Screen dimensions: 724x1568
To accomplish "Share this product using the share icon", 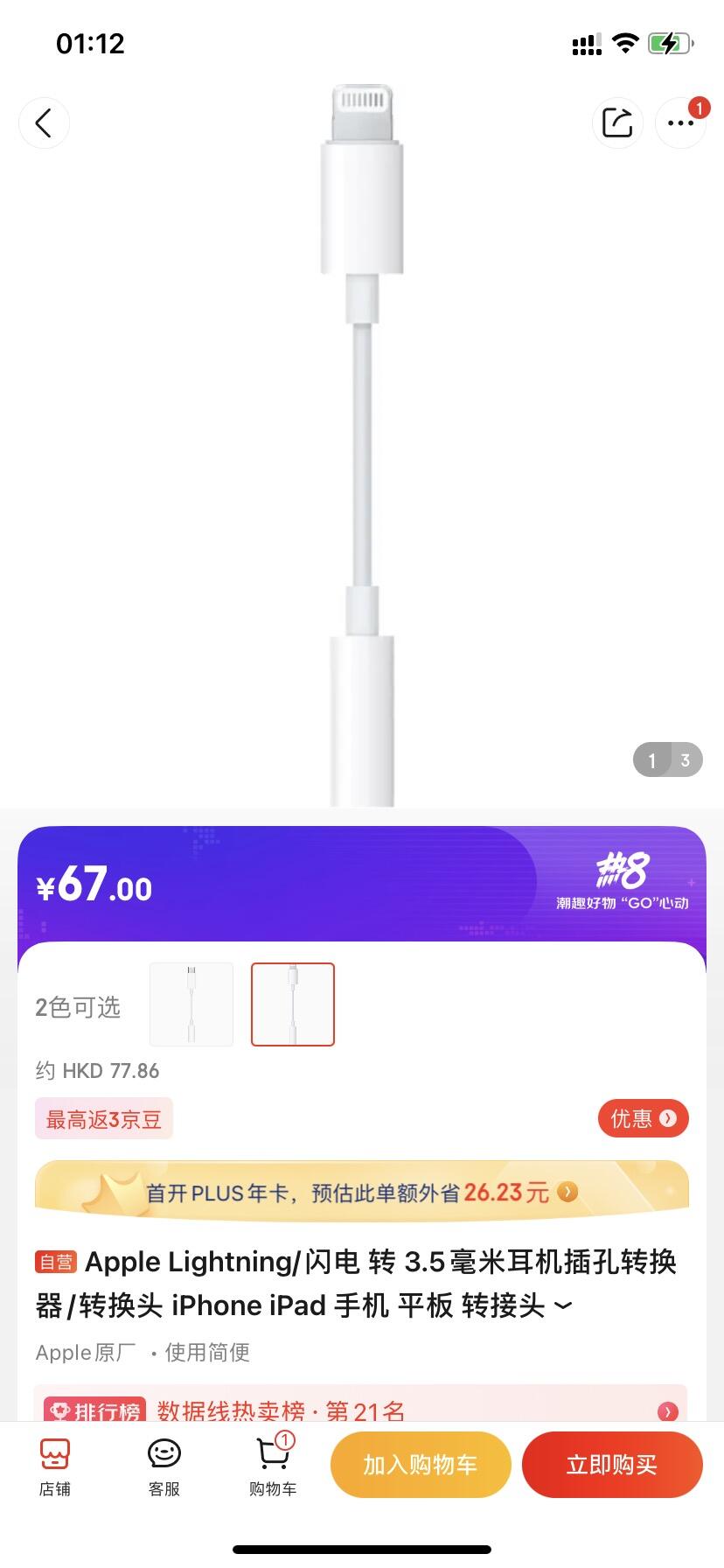I will tap(617, 122).
